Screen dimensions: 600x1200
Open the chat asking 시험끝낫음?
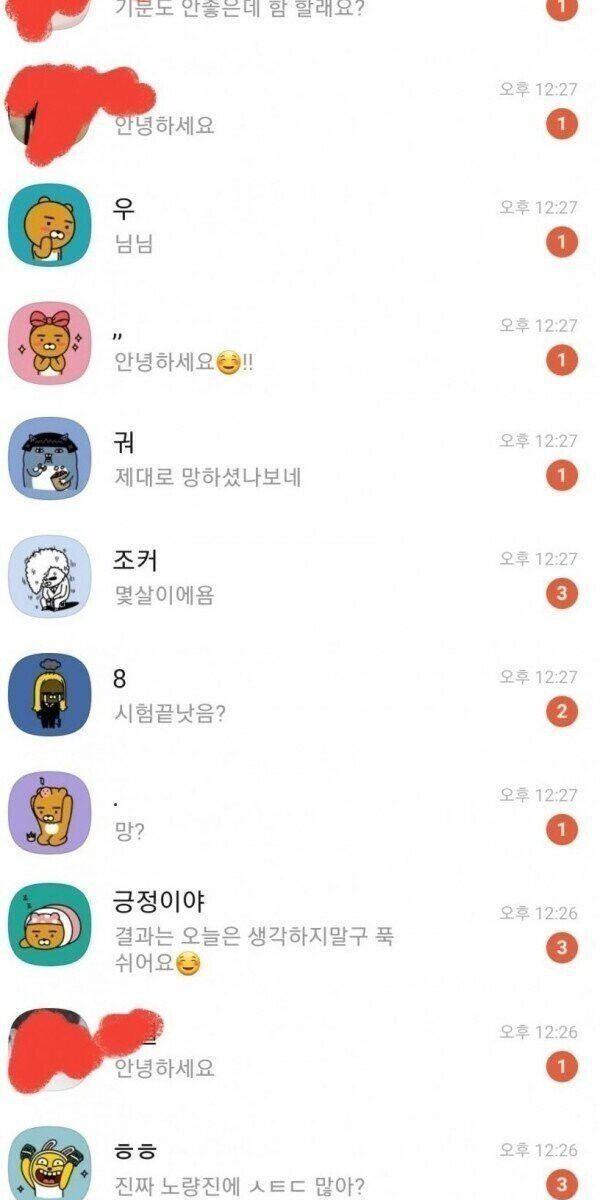point(300,695)
